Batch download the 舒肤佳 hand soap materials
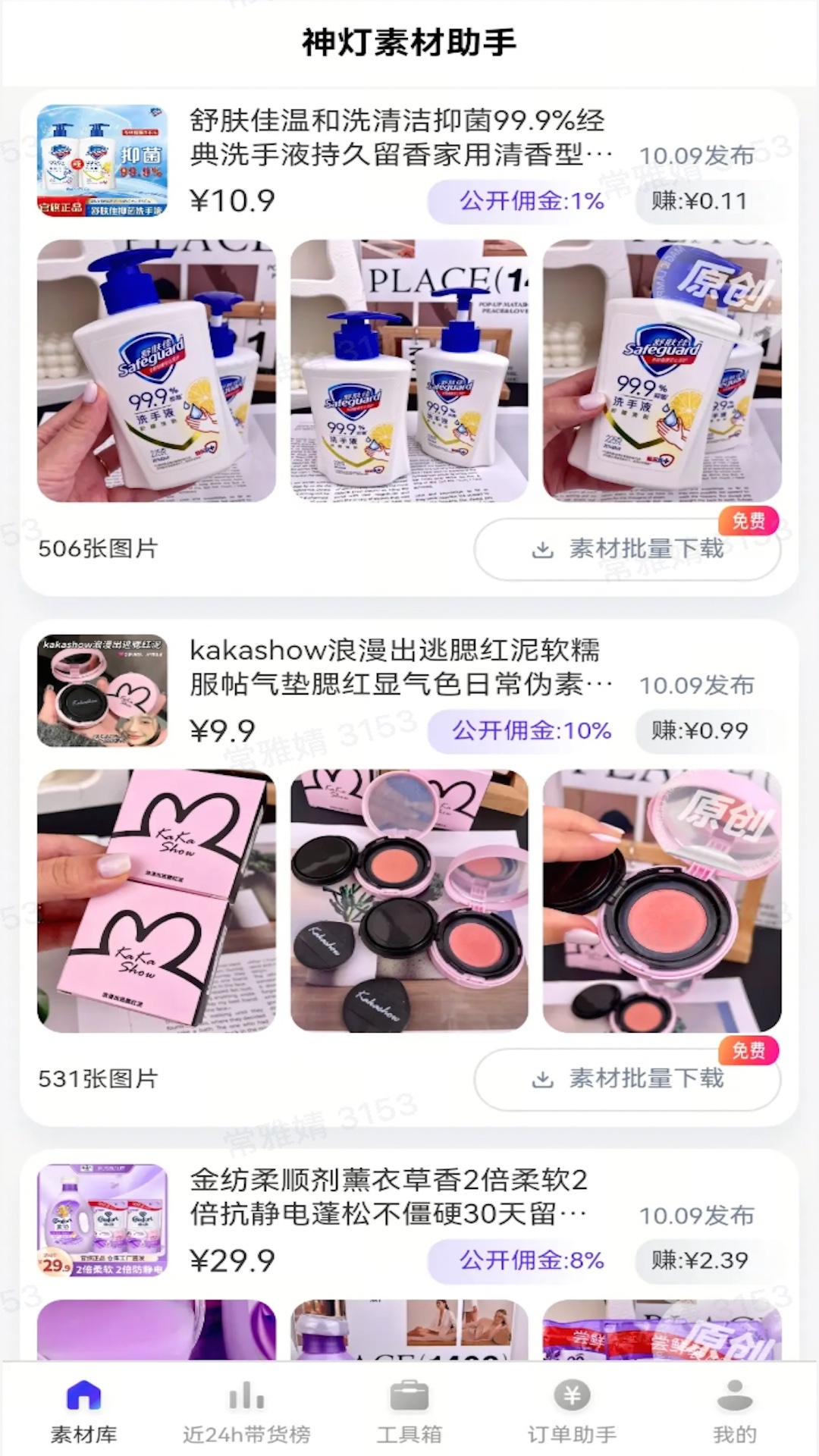The height and width of the screenshot is (1456, 819). (627, 549)
